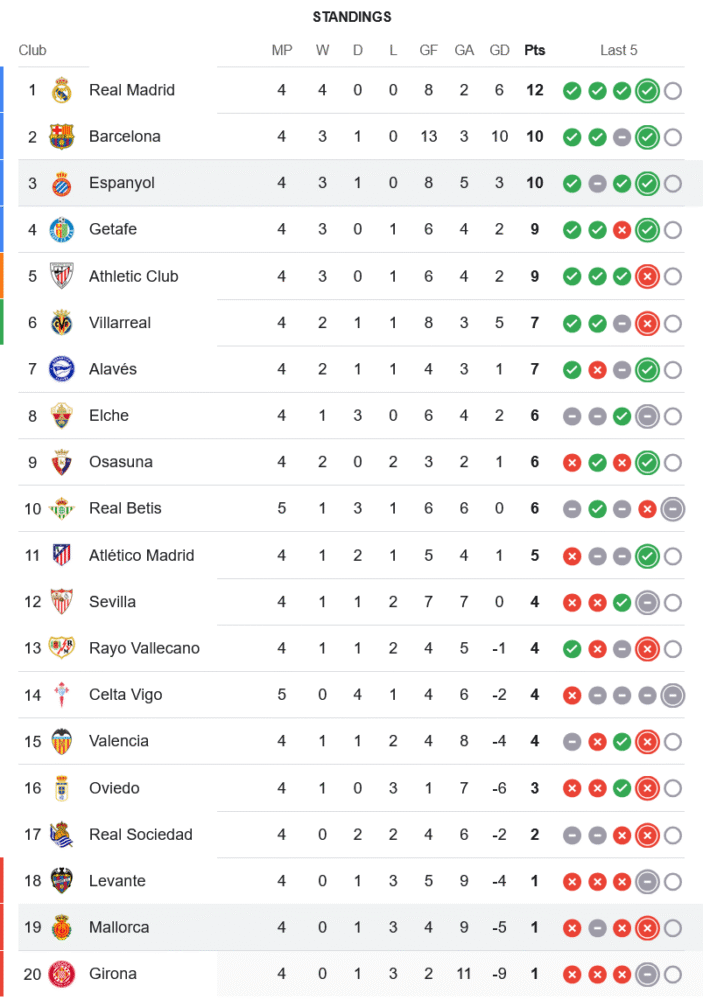Screen dimensions: 703x1000
Task: View the Celta Vigo row
Action: click(125, 694)
